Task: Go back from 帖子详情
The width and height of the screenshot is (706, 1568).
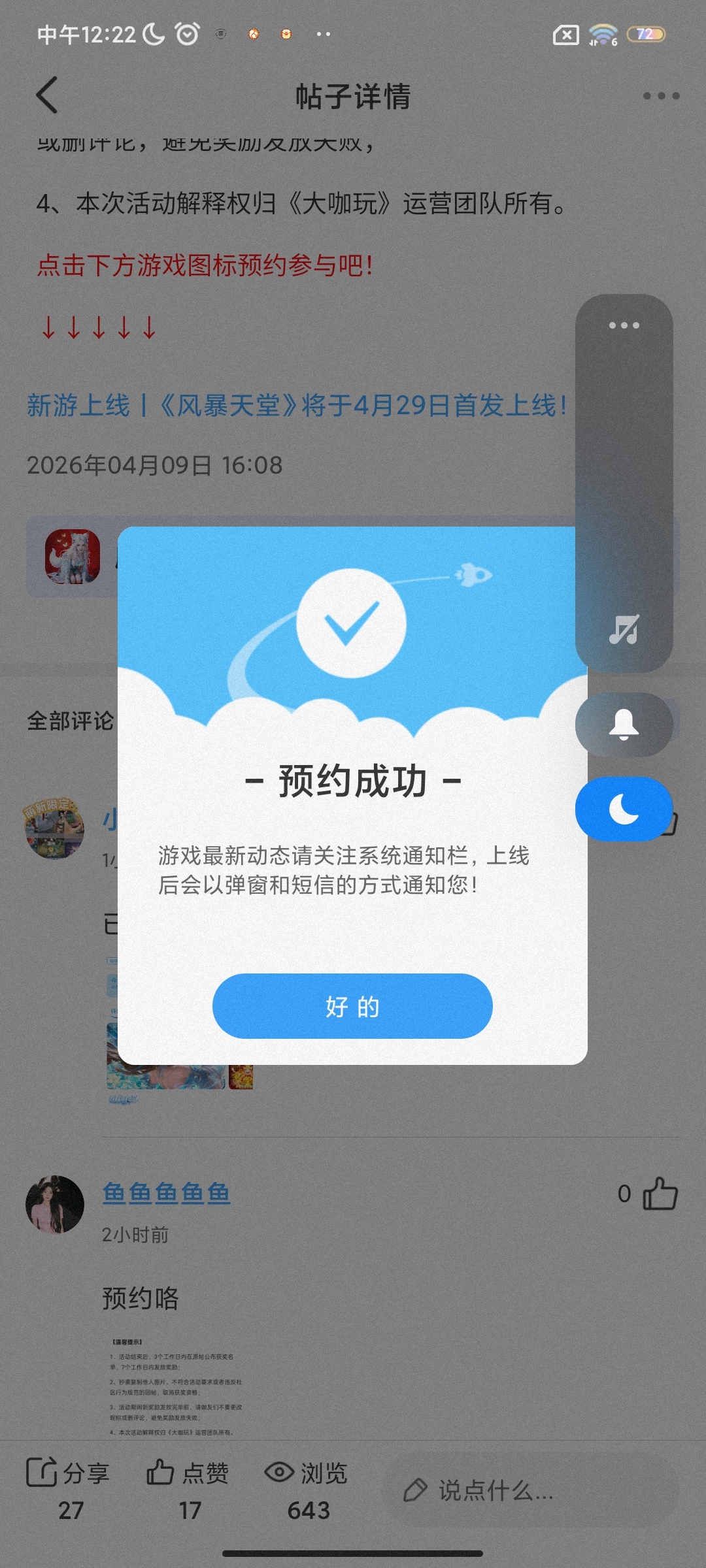Action: [47, 95]
